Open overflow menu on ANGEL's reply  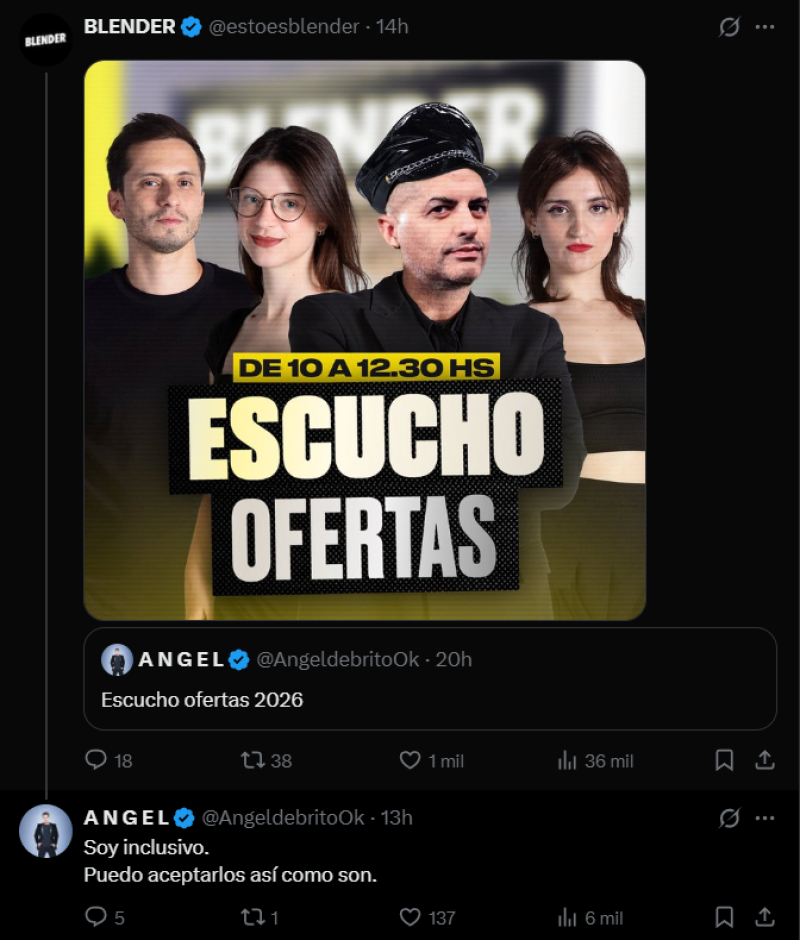click(x=765, y=818)
